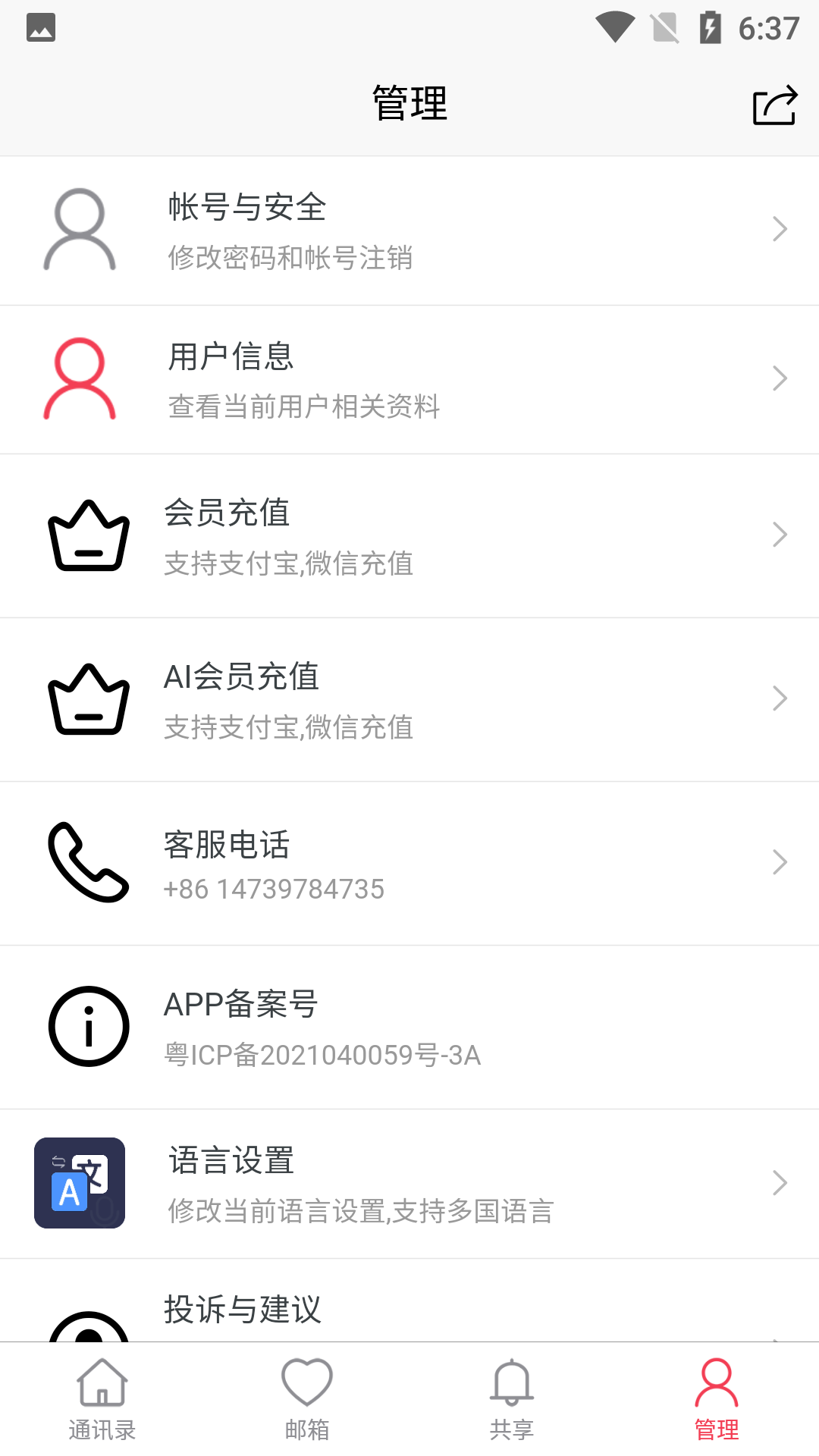The width and height of the screenshot is (819, 1456).
Task: Select the crown icon beside AI会员充值
Action: tap(89, 699)
